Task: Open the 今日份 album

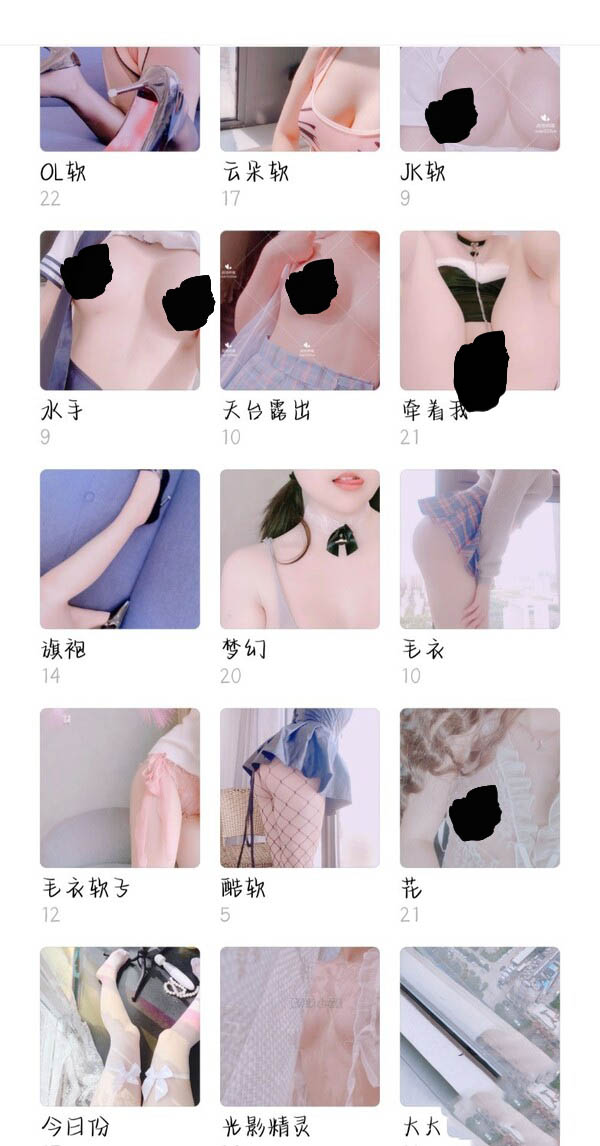Action: [120, 1026]
